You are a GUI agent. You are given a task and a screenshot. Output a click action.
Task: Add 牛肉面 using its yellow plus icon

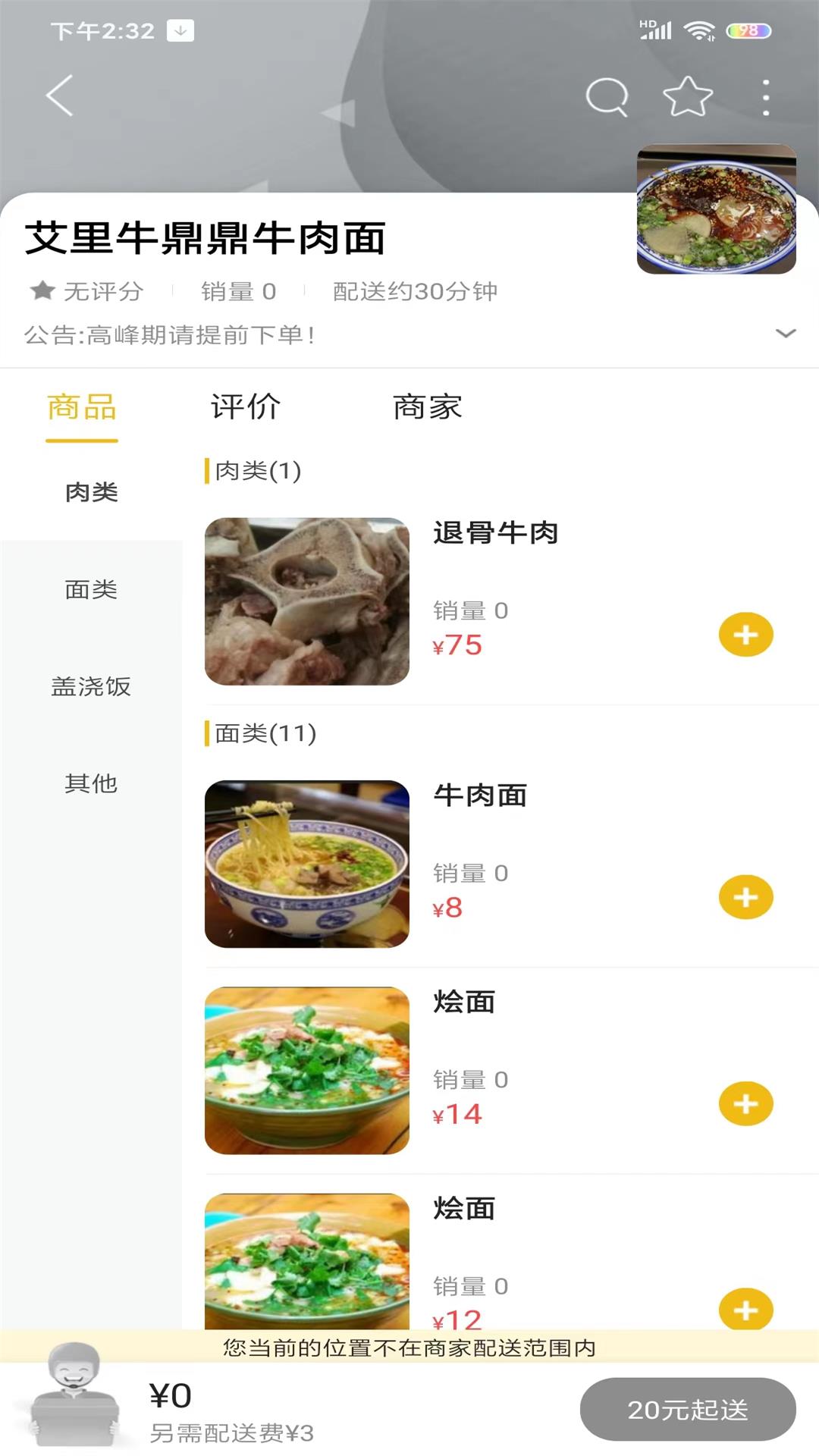(747, 897)
